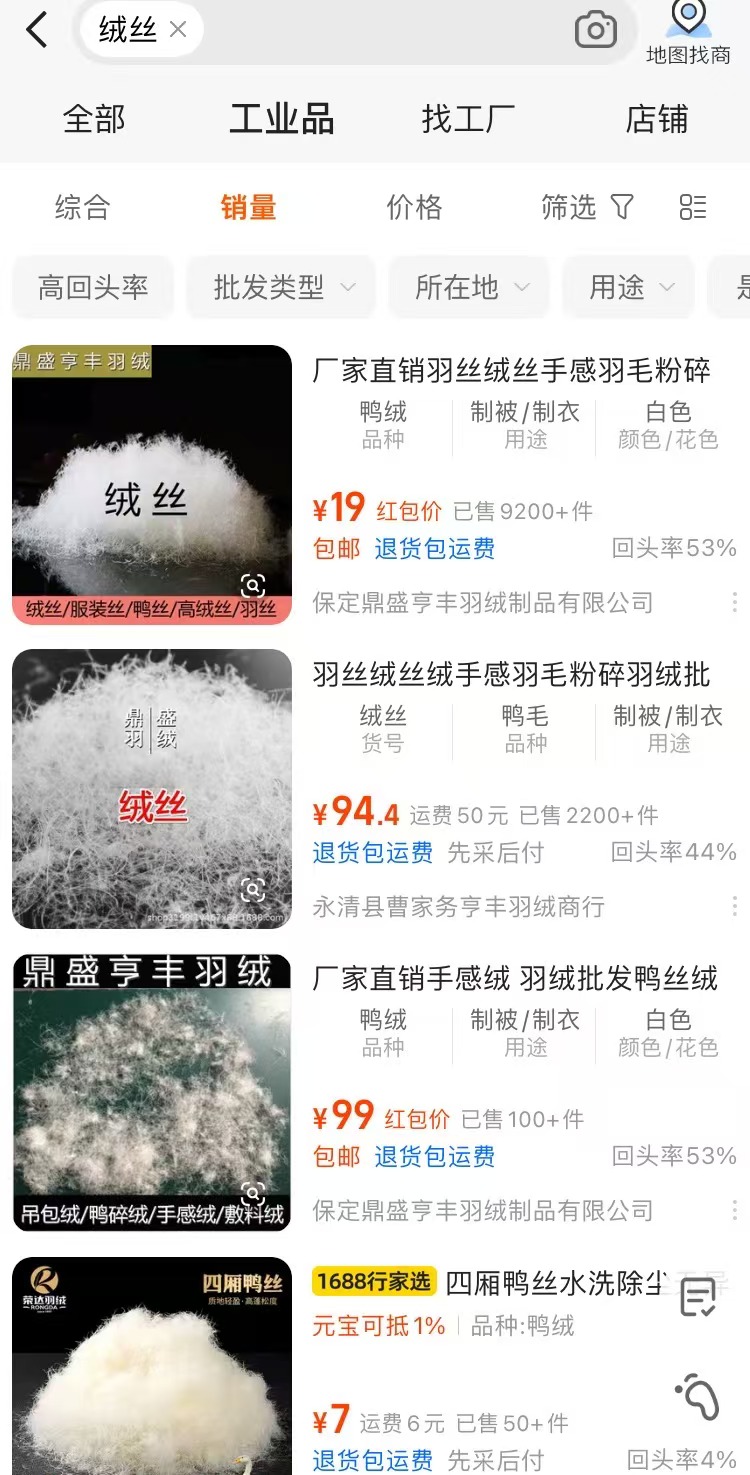Viewport: 750px width, 1475px height.
Task: Open camera image search
Action: coord(596,30)
